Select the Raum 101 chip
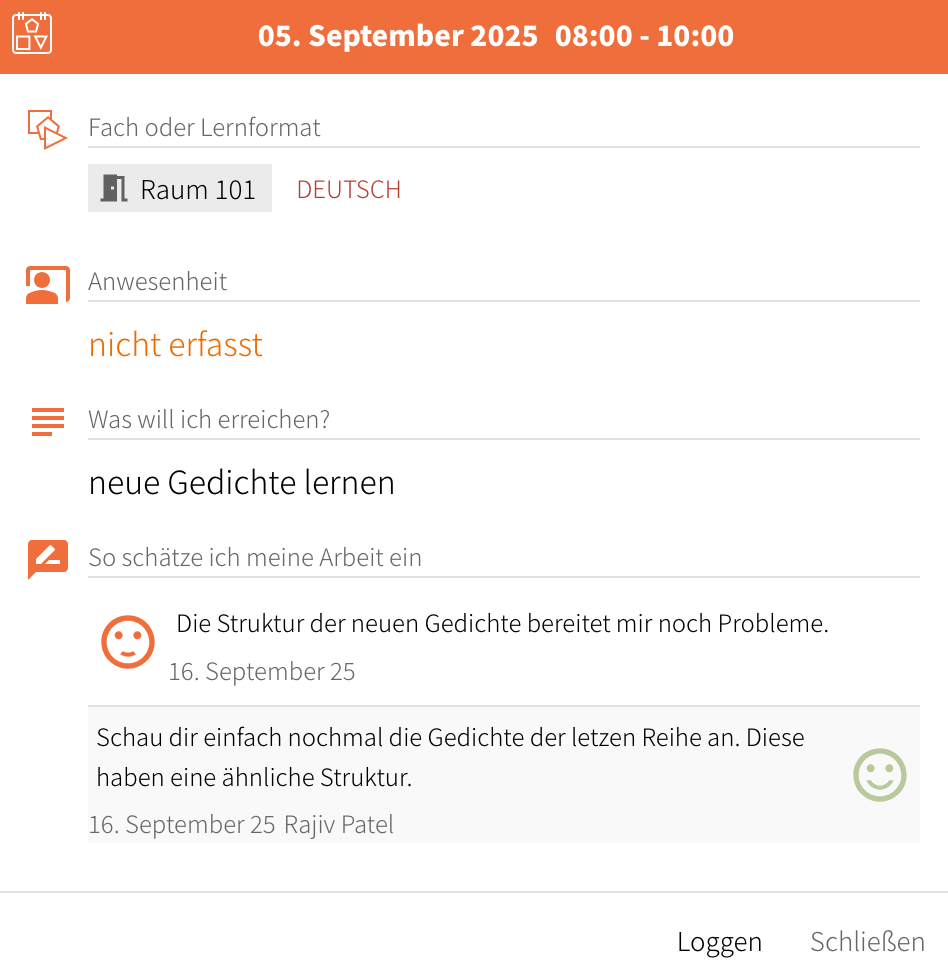Image resolution: width=948 pixels, height=980 pixels. 180,189
